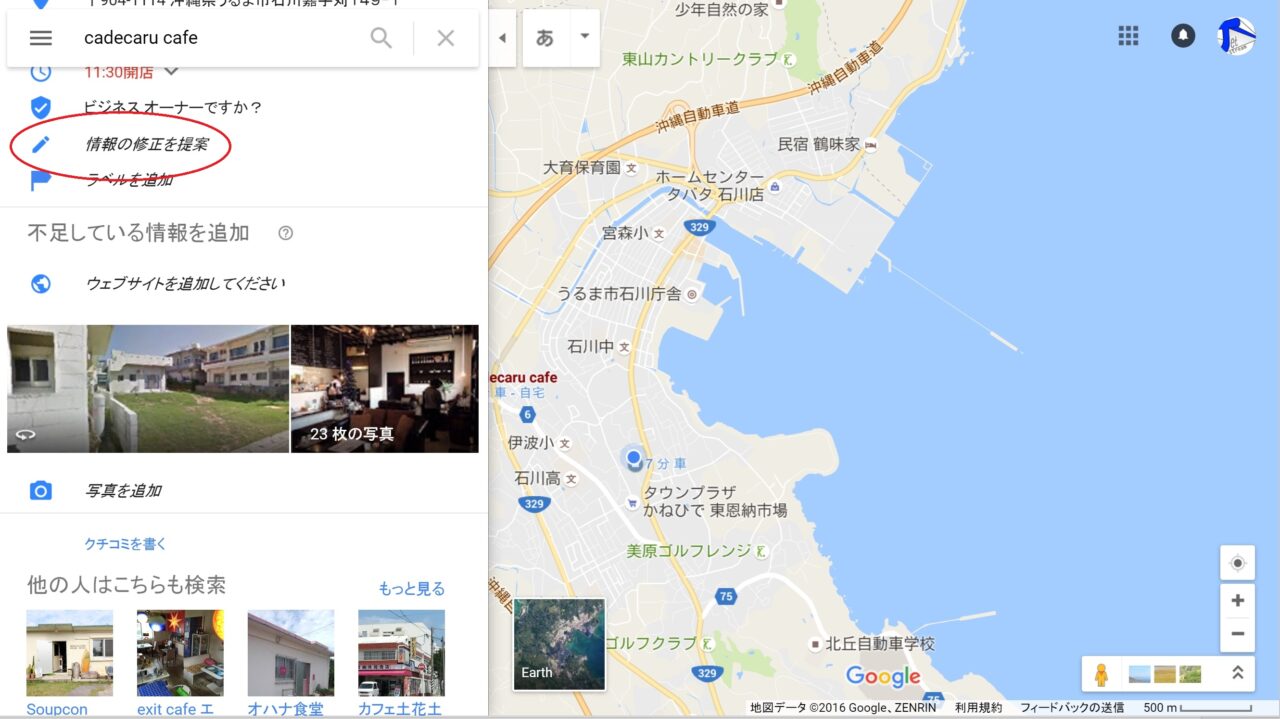Image resolution: width=1280 pixels, height=719 pixels.
Task: Open the Soupcon suggestion card
Action: coord(69,655)
